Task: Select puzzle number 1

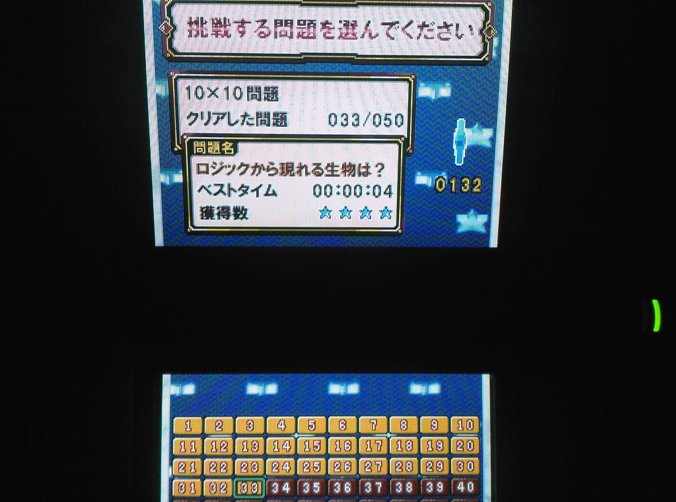Action: tap(188, 425)
